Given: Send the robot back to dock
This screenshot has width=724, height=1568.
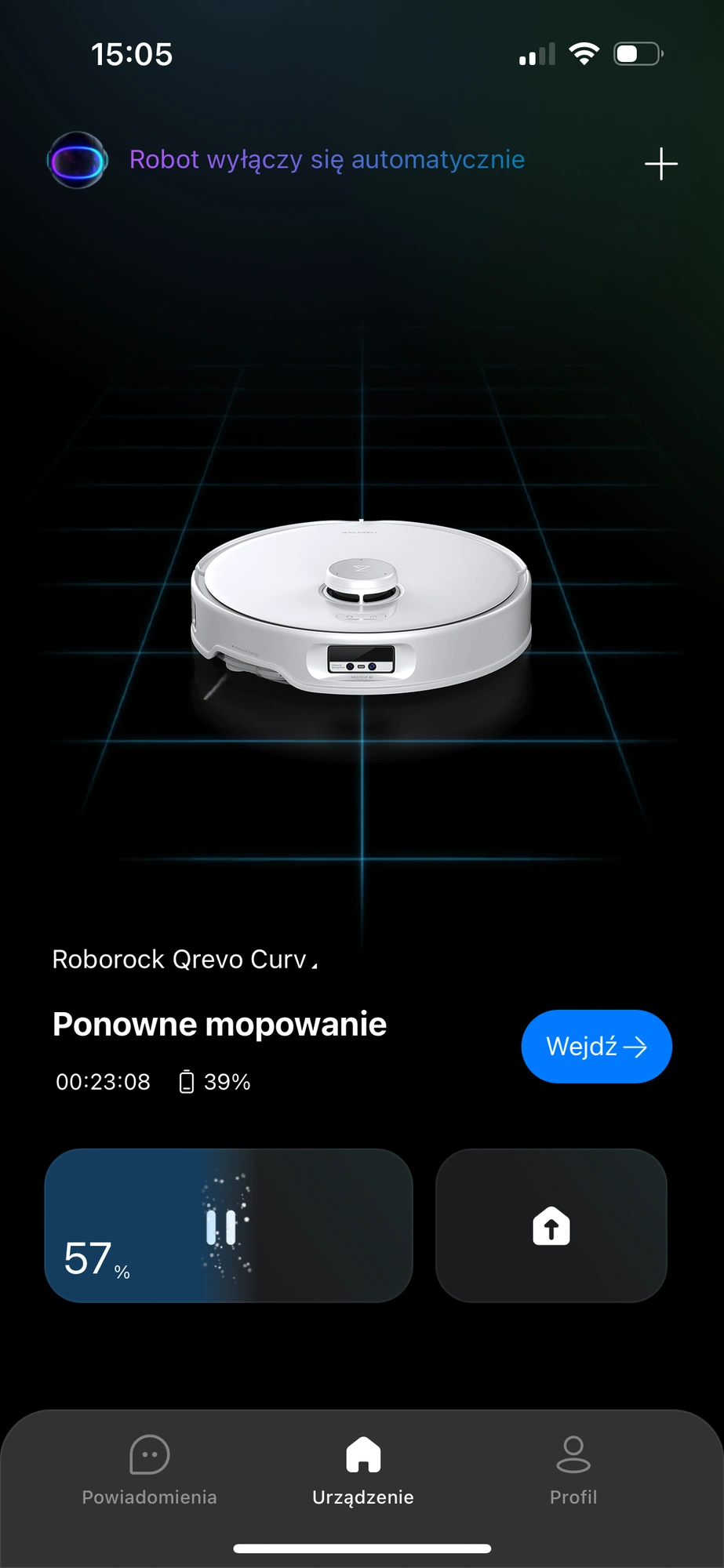Looking at the screenshot, I should point(551,1225).
